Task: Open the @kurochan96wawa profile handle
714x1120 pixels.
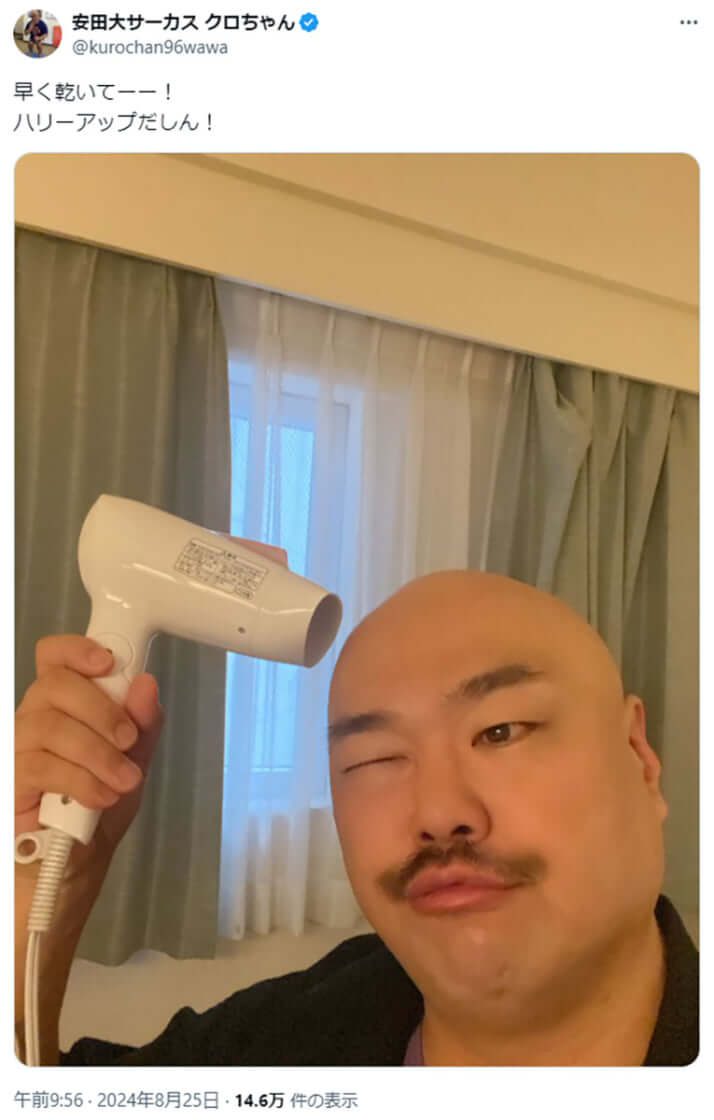Action: tap(149, 47)
